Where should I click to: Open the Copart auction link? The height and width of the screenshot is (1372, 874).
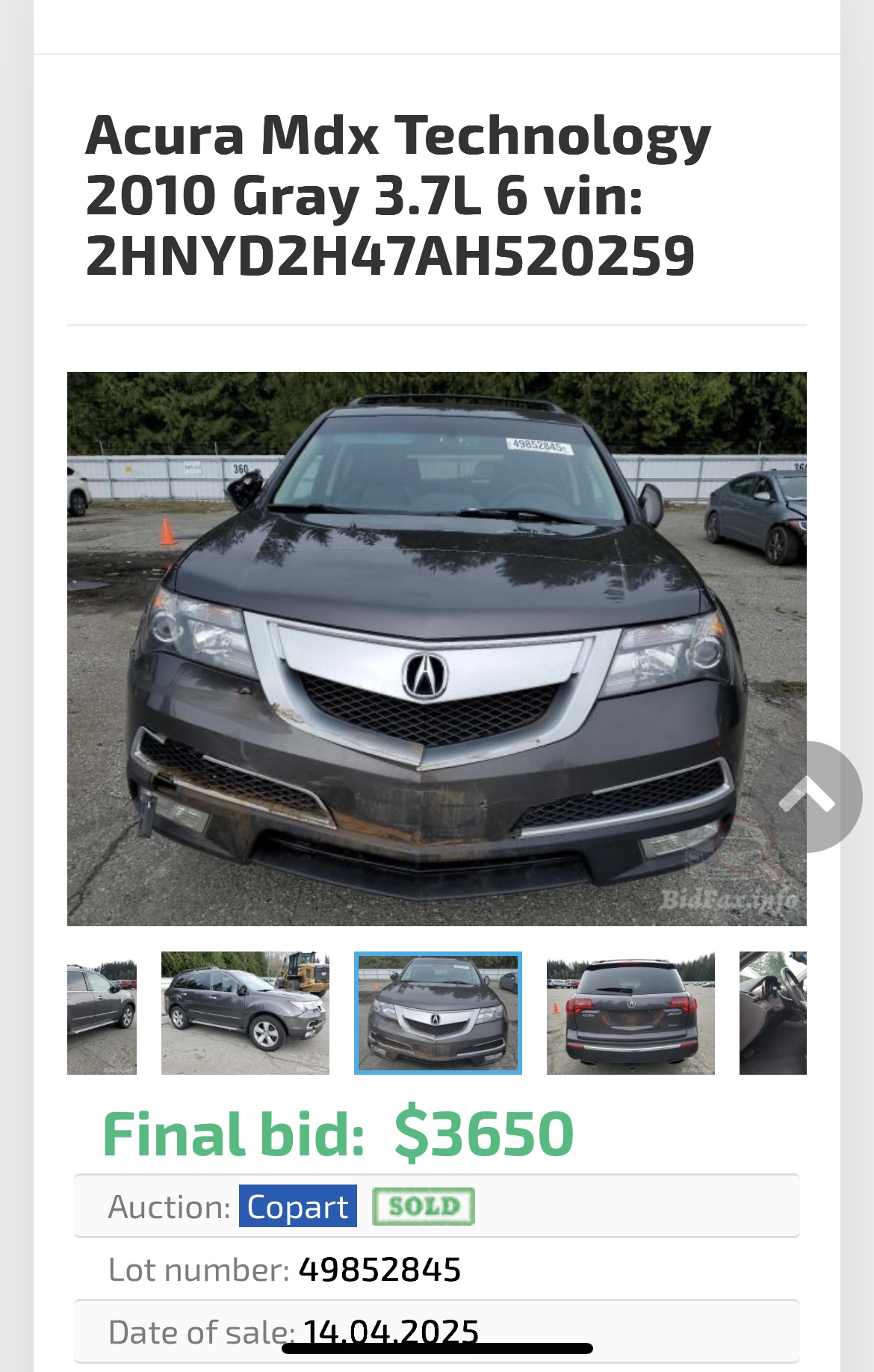coord(297,1206)
